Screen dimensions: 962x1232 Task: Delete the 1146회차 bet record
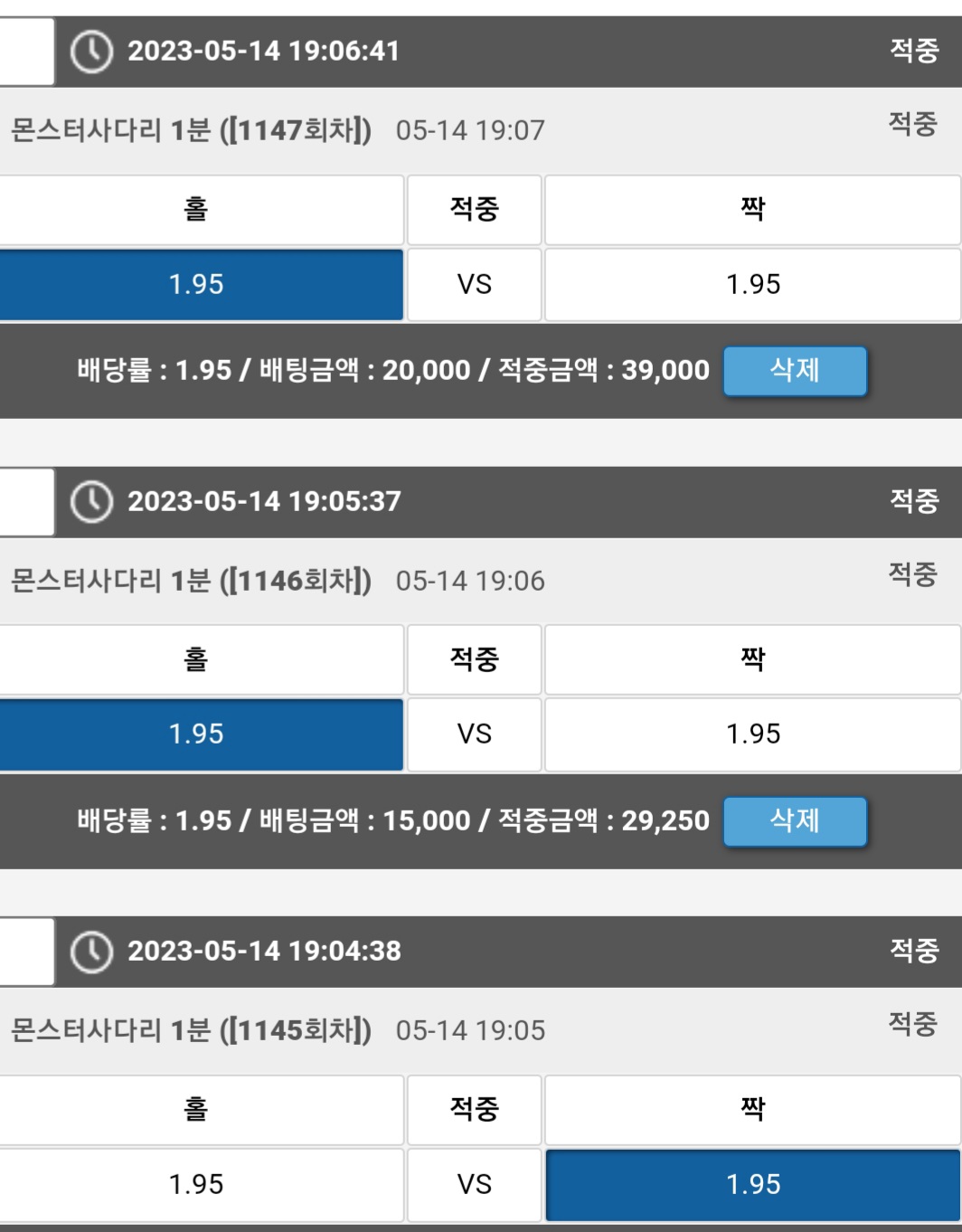795,821
